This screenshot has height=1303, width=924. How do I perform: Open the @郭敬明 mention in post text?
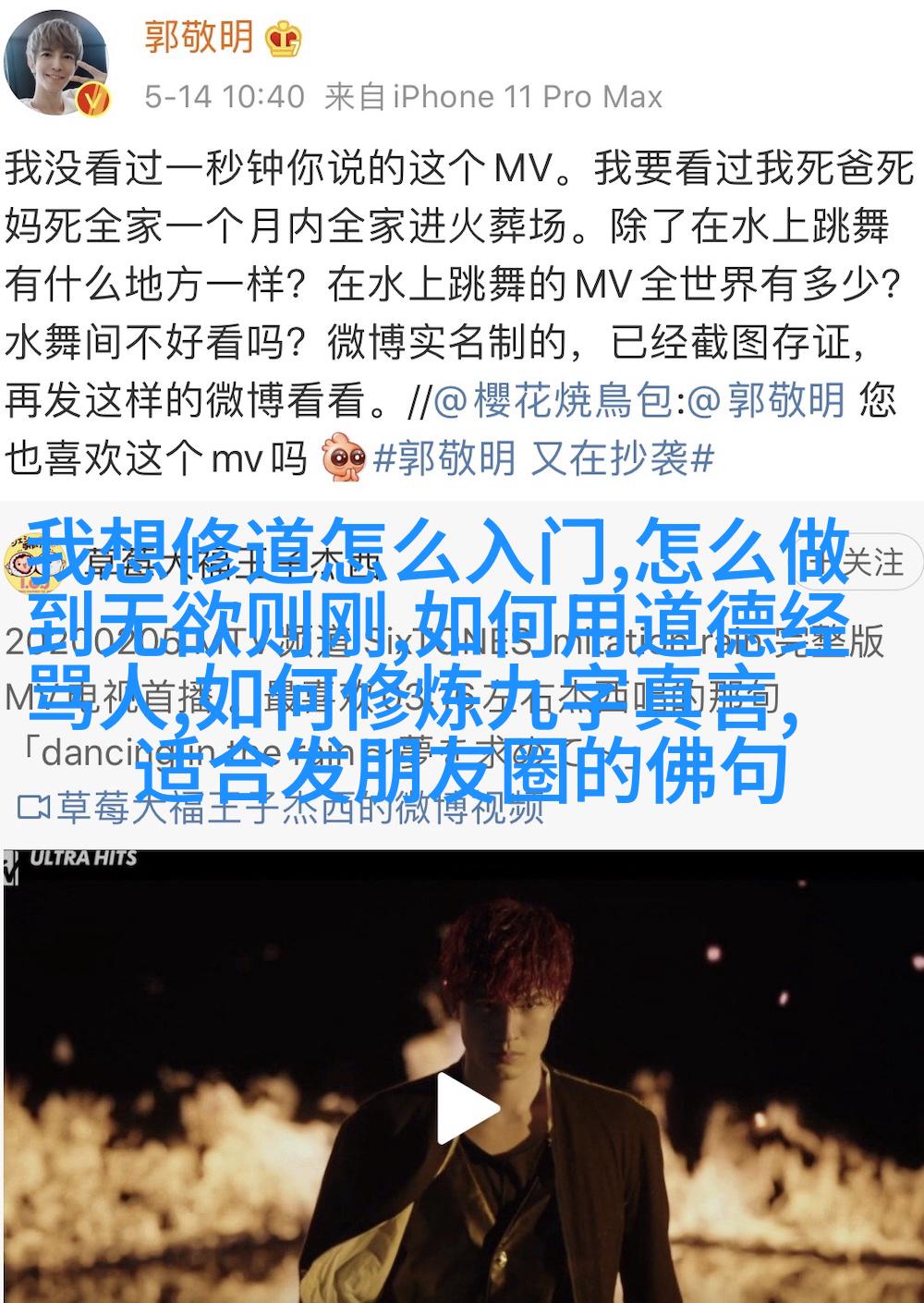769,401
